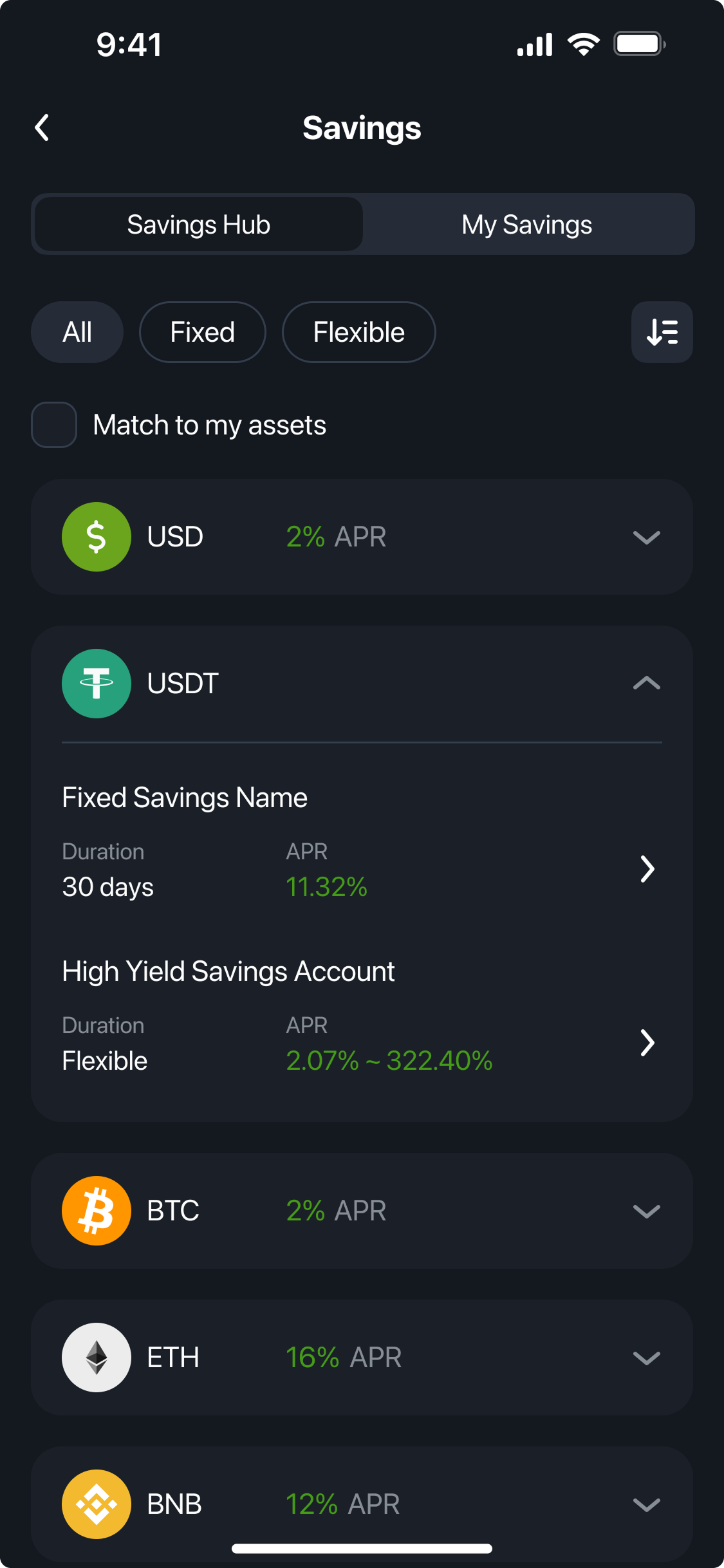The image size is (724, 1568).
Task: Select the USDT Tether logo
Action: pyautogui.click(x=96, y=683)
